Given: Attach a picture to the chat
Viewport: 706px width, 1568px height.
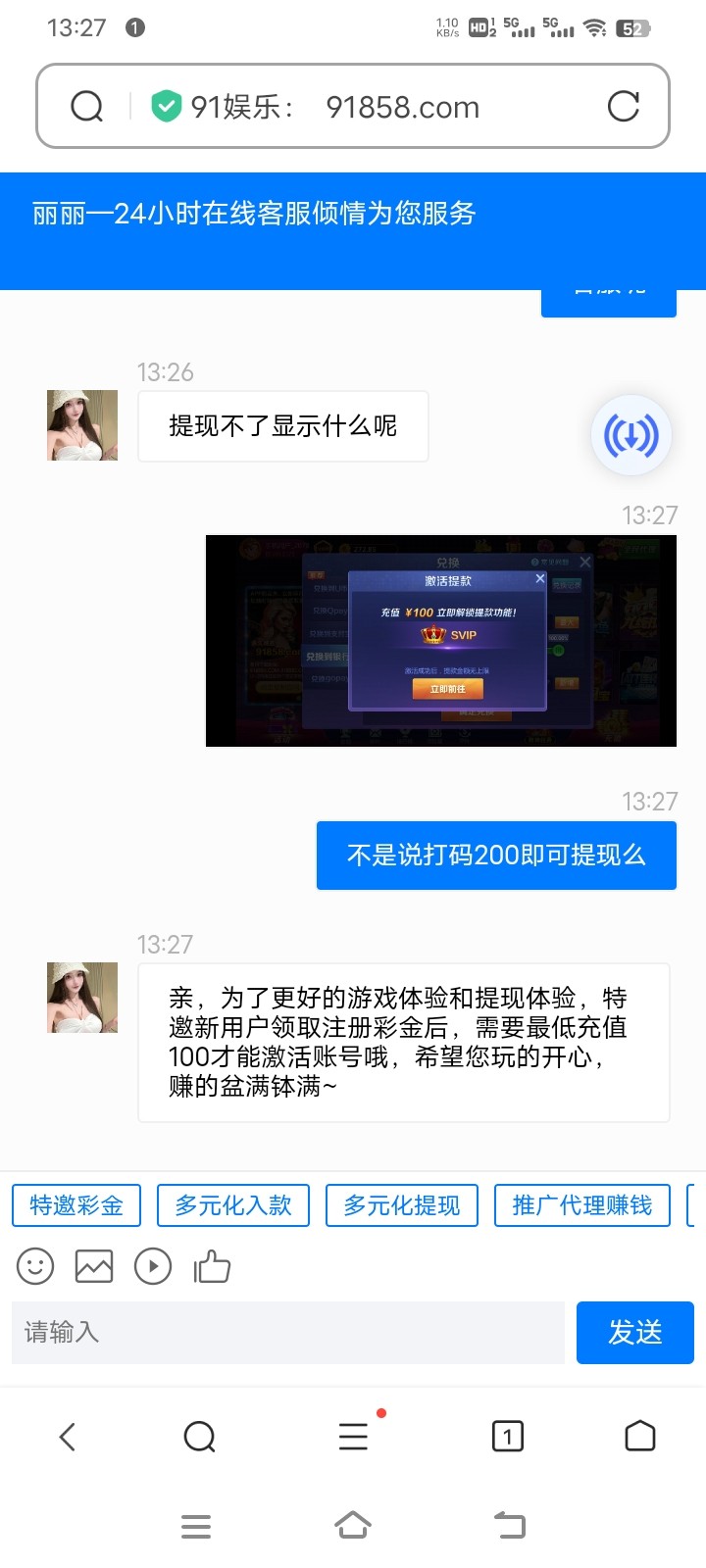Looking at the screenshot, I should 94,1266.
